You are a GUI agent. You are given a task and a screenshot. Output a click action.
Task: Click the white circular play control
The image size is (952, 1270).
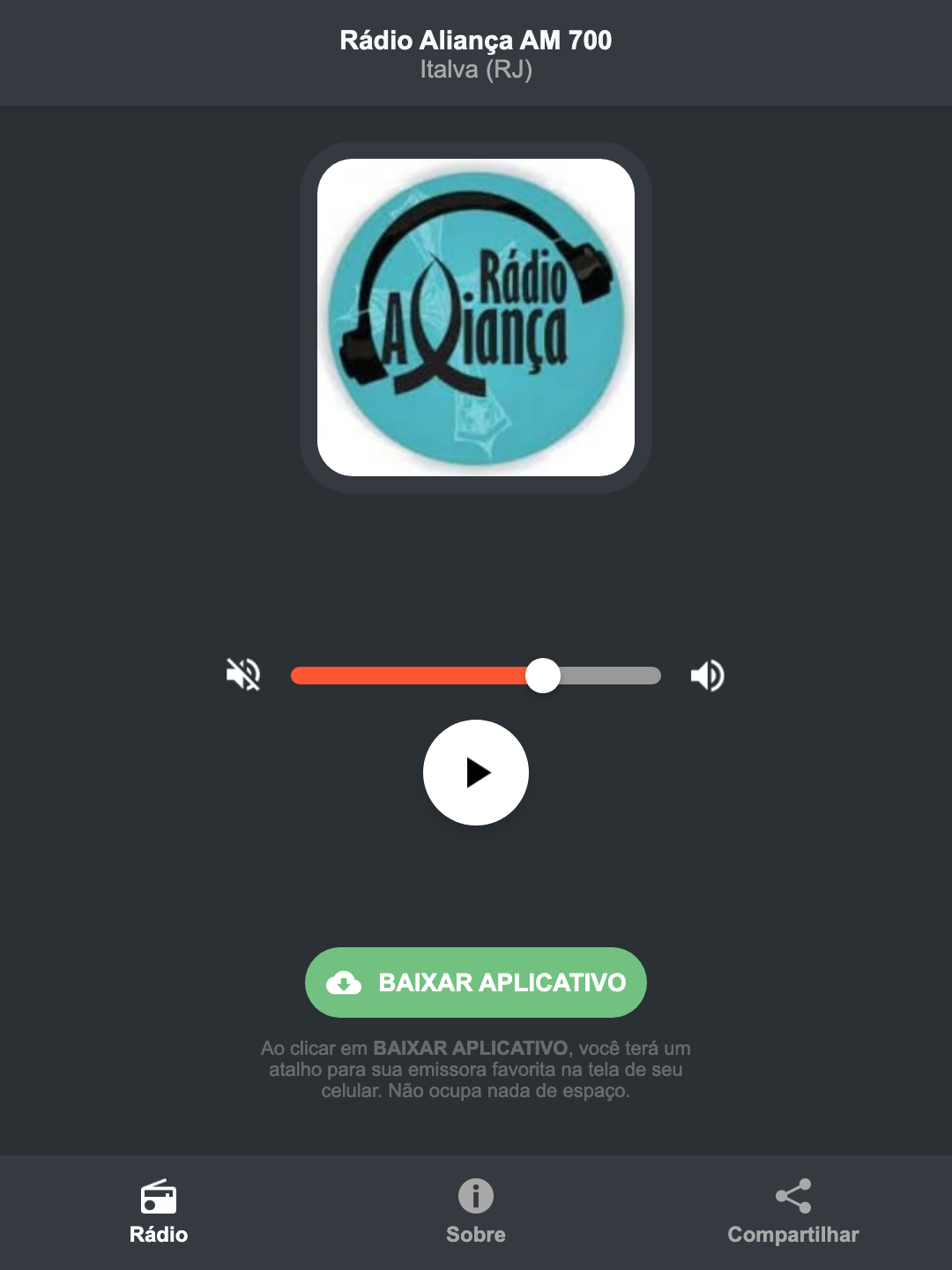point(475,773)
